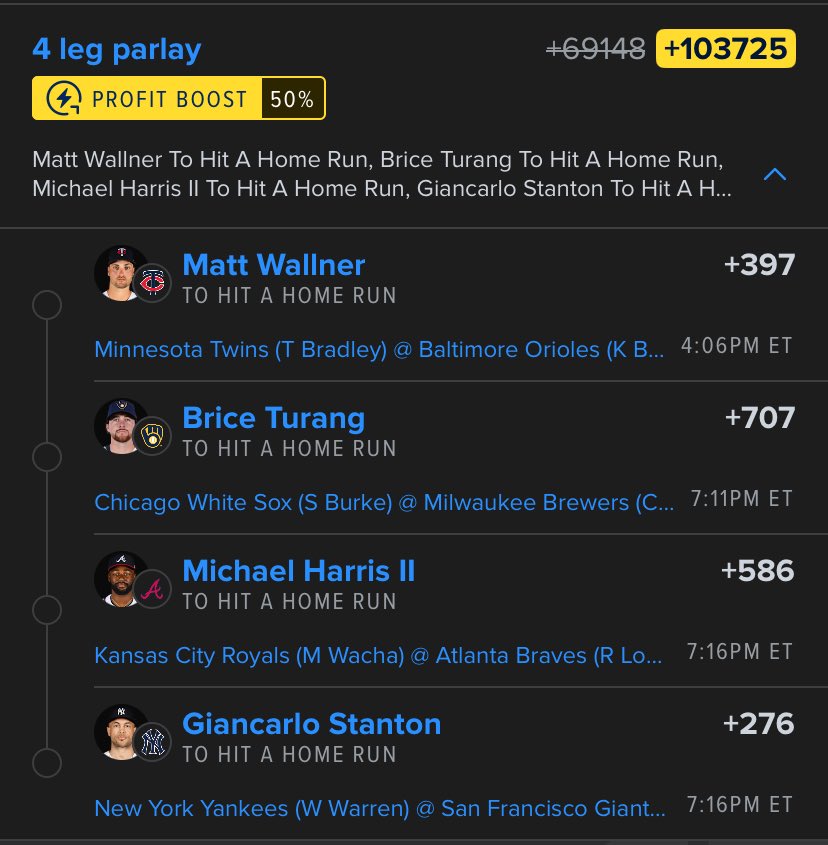Collapse the 4 leg parlay details chevron
The image size is (828, 845).
pos(774,175)
